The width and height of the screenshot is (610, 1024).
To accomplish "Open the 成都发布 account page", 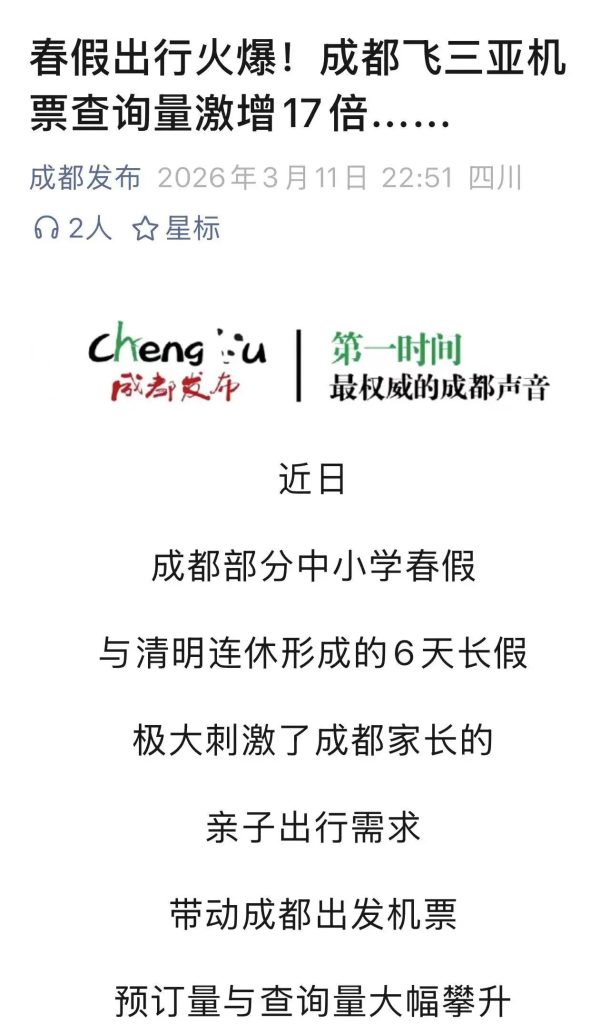I will pos(85,179).
